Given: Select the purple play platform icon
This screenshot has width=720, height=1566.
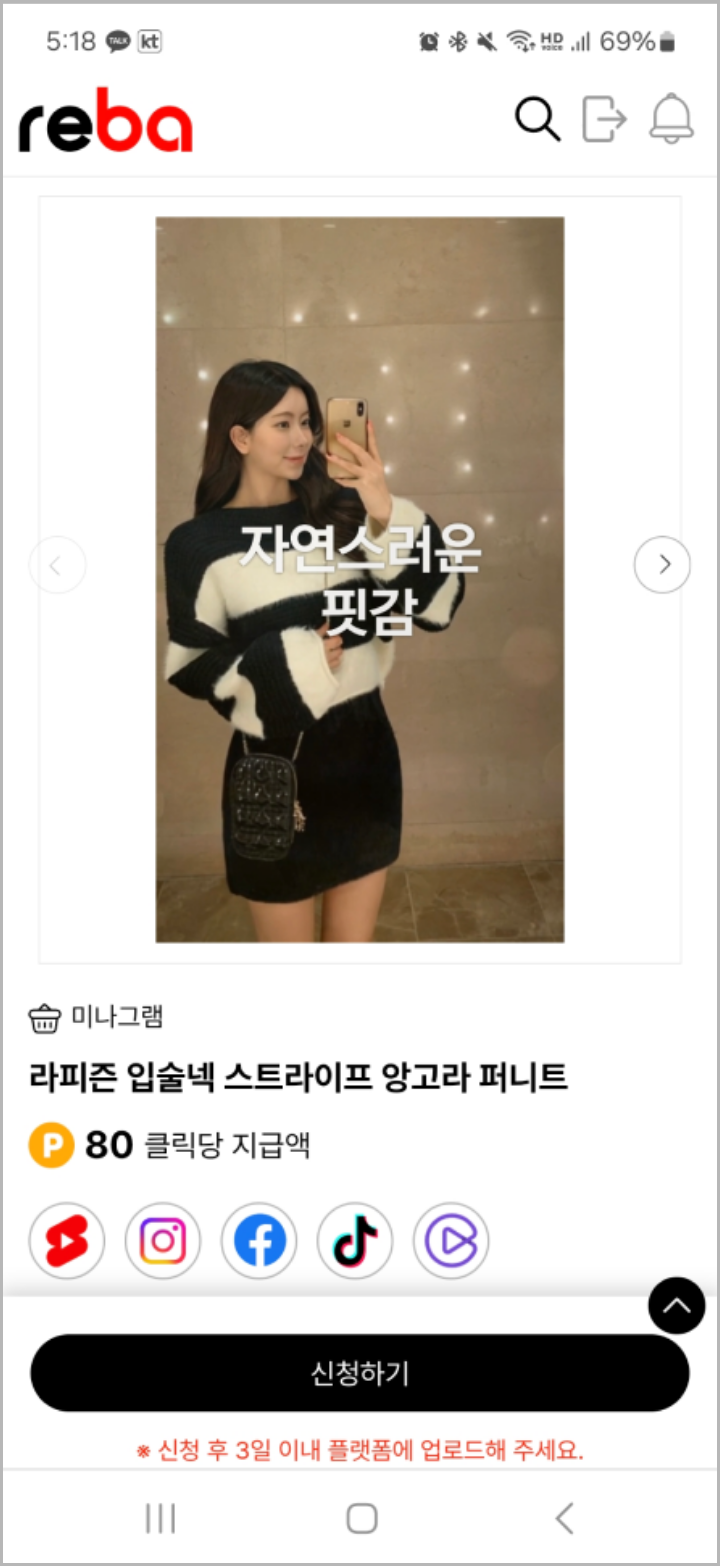Looking at the screenshot, I should pos(451,1241).
